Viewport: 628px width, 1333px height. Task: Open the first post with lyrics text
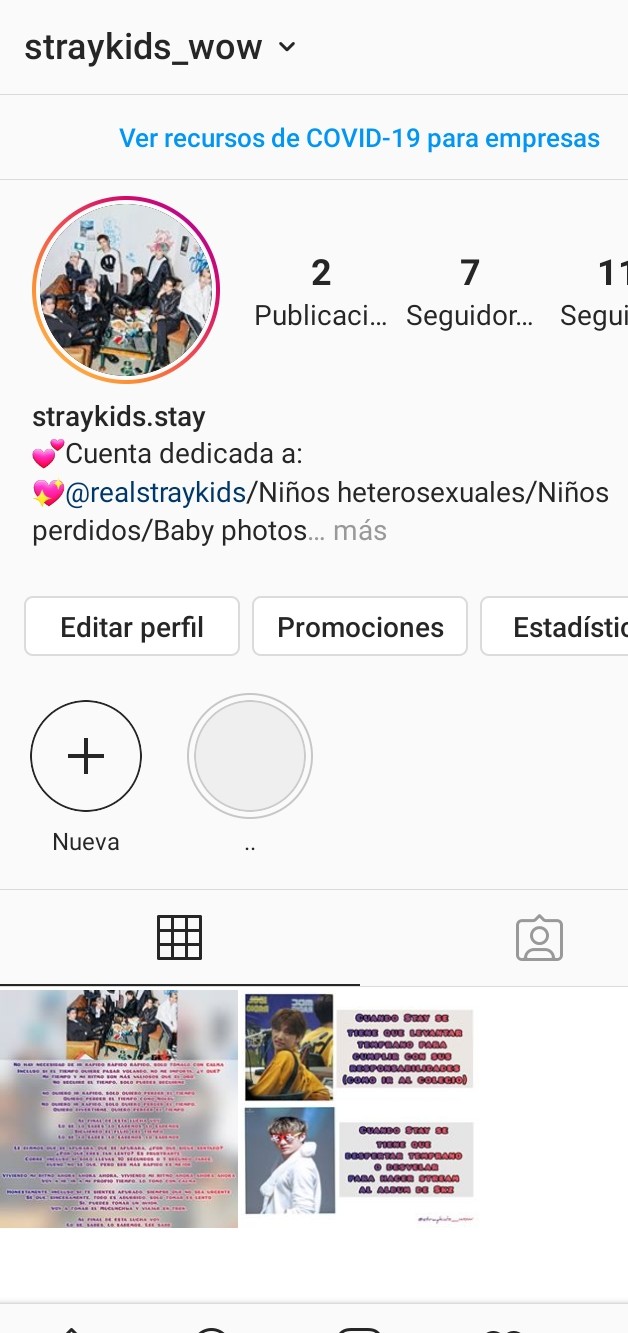point(119,1108)
